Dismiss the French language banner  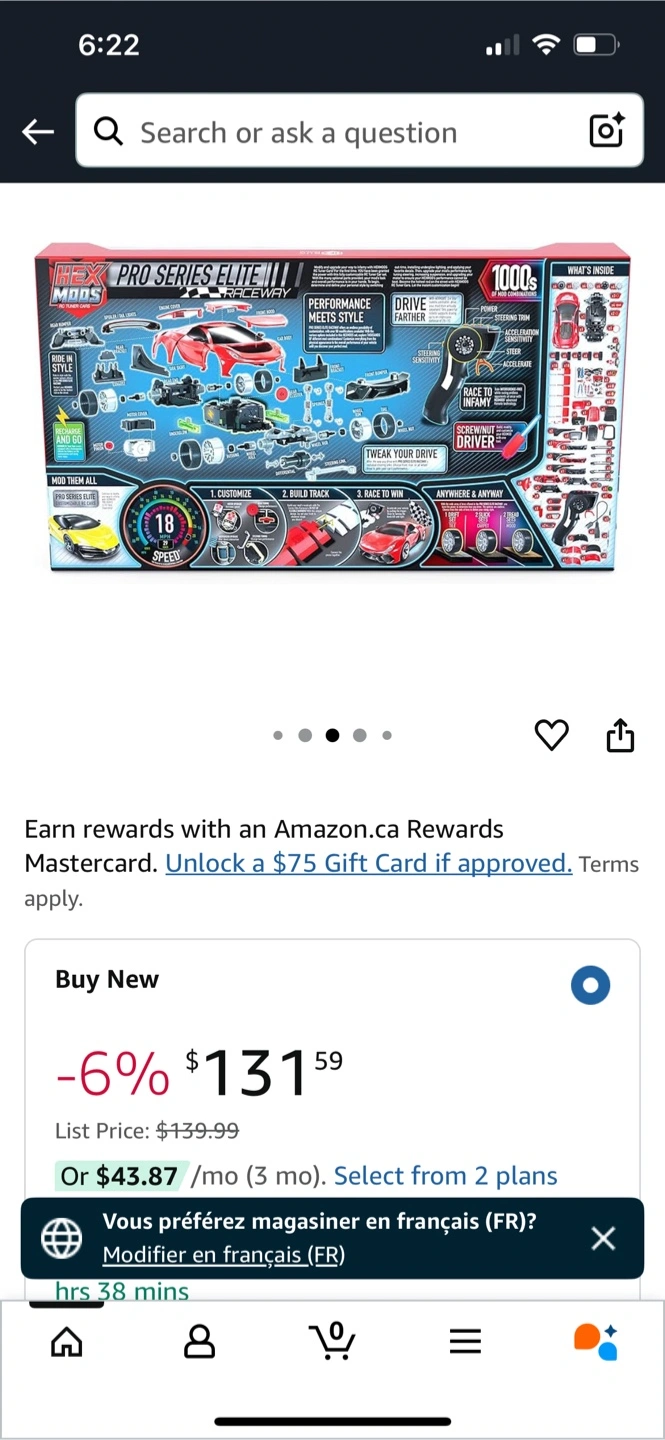pyautogui.click(x=603, y=1239)
